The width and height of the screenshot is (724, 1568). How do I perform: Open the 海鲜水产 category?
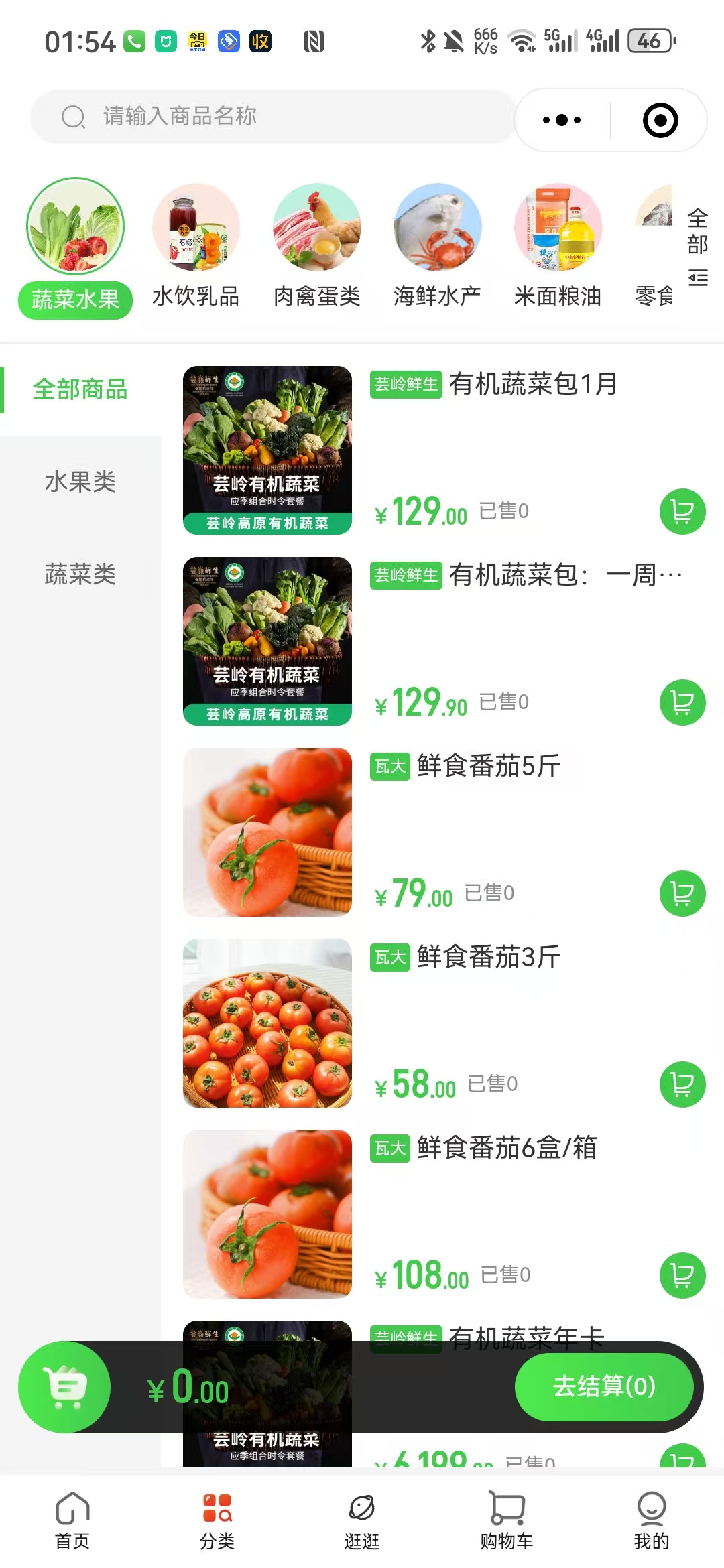click(x=438, y=228)
